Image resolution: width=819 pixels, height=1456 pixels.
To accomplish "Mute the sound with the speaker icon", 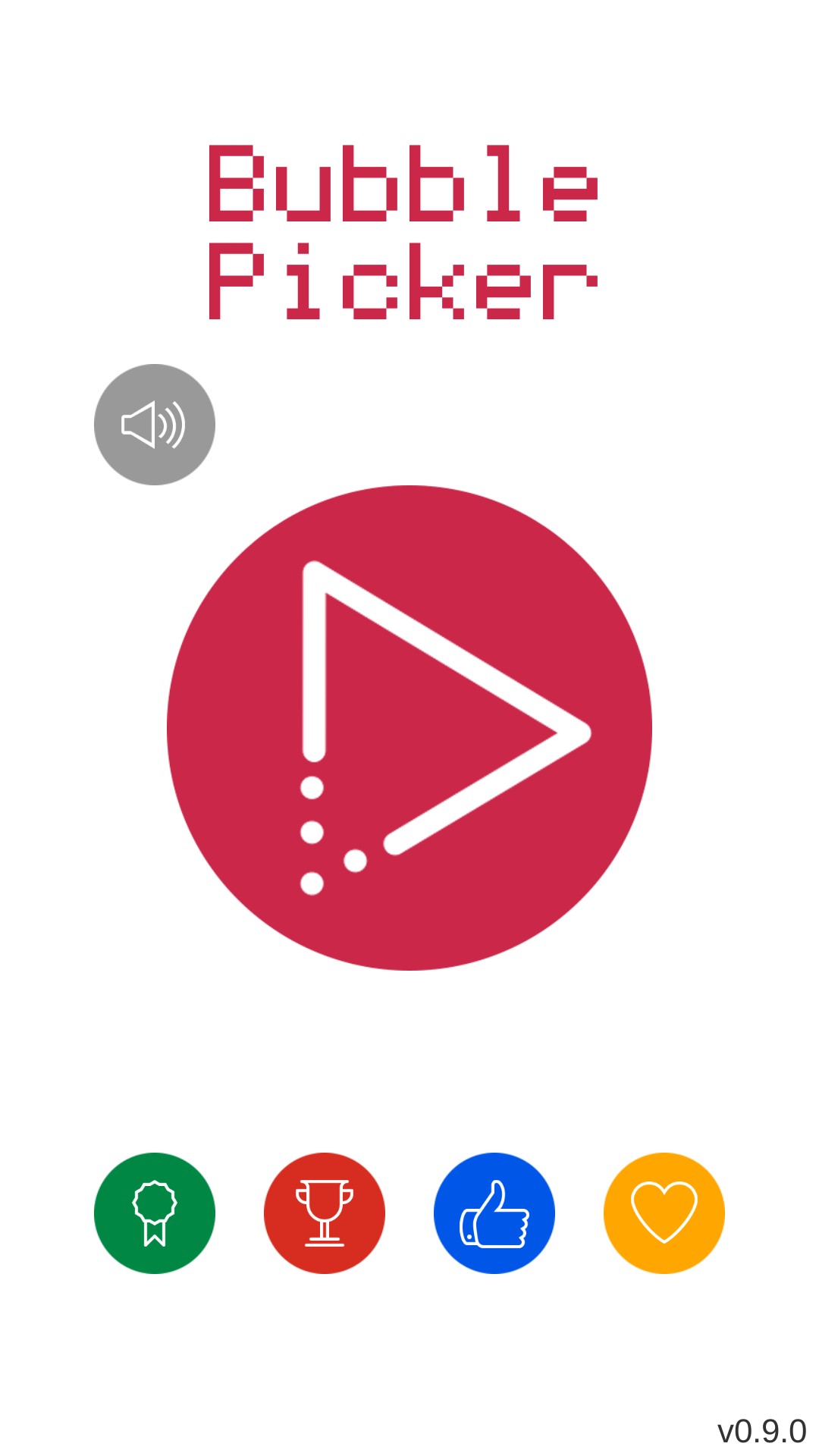I will (x=155, y=425).
